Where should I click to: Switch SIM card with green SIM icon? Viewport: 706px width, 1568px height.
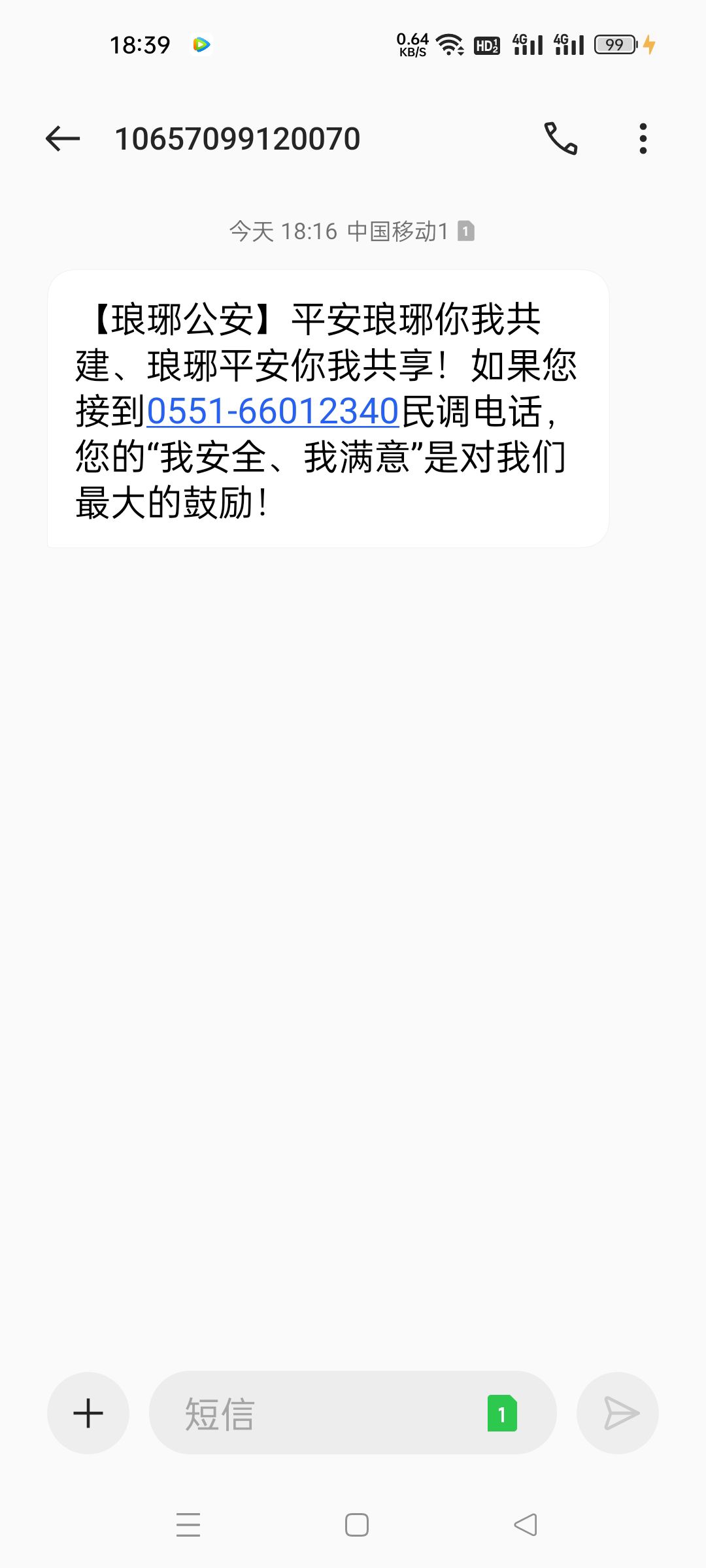tap(502, 1413)
